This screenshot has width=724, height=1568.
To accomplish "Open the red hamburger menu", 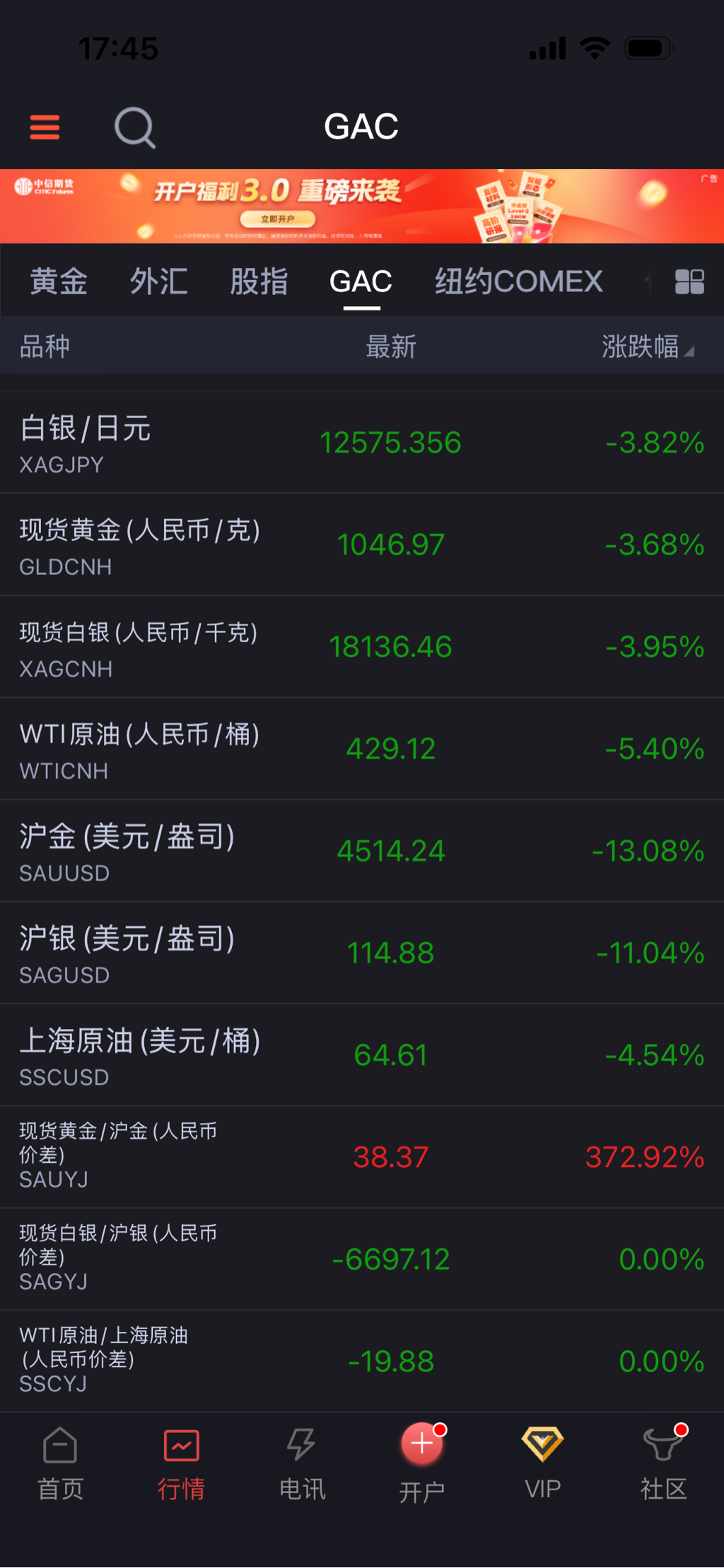I will pos(45,127).
